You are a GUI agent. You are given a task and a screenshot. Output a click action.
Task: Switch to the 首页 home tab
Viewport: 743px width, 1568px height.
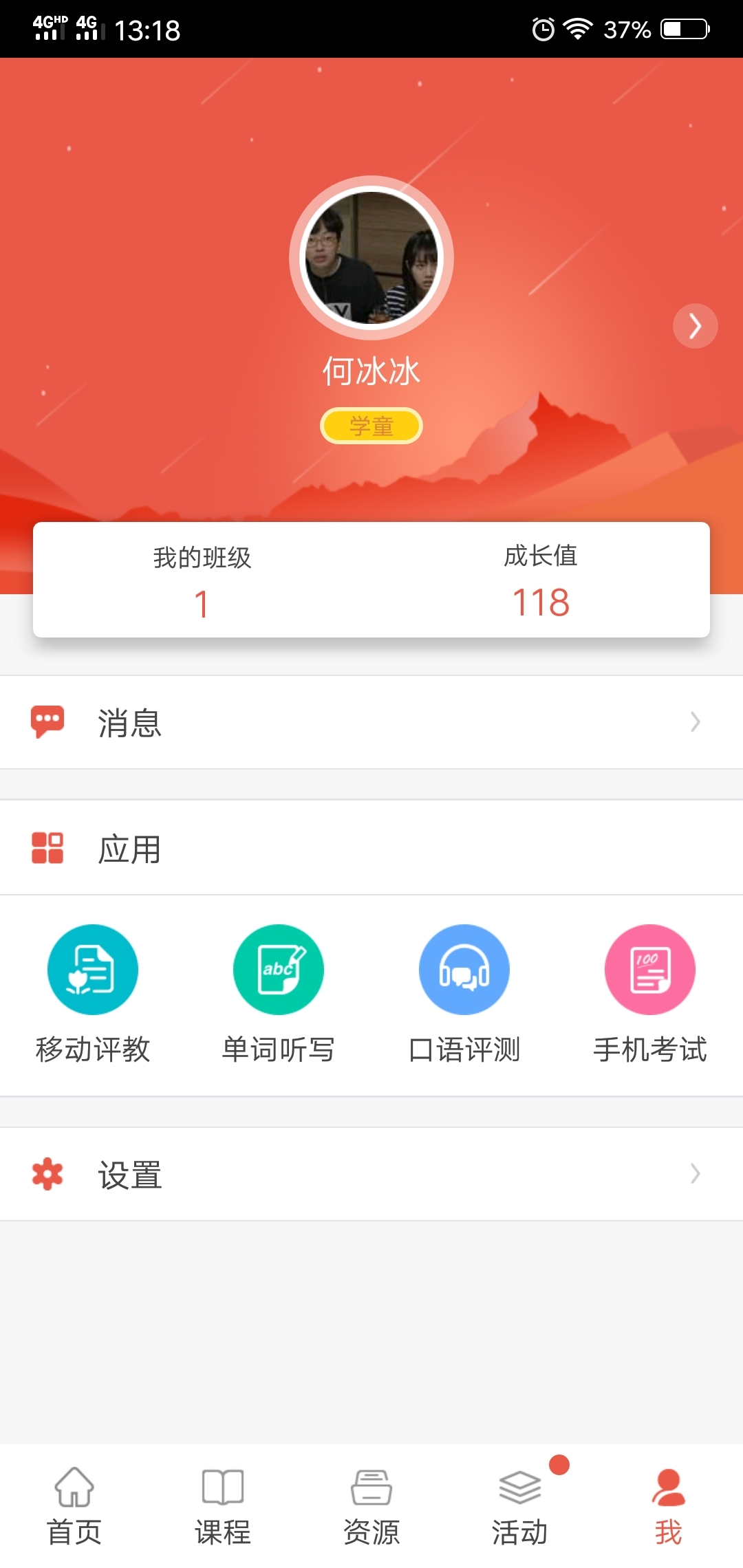(74, 1506)
